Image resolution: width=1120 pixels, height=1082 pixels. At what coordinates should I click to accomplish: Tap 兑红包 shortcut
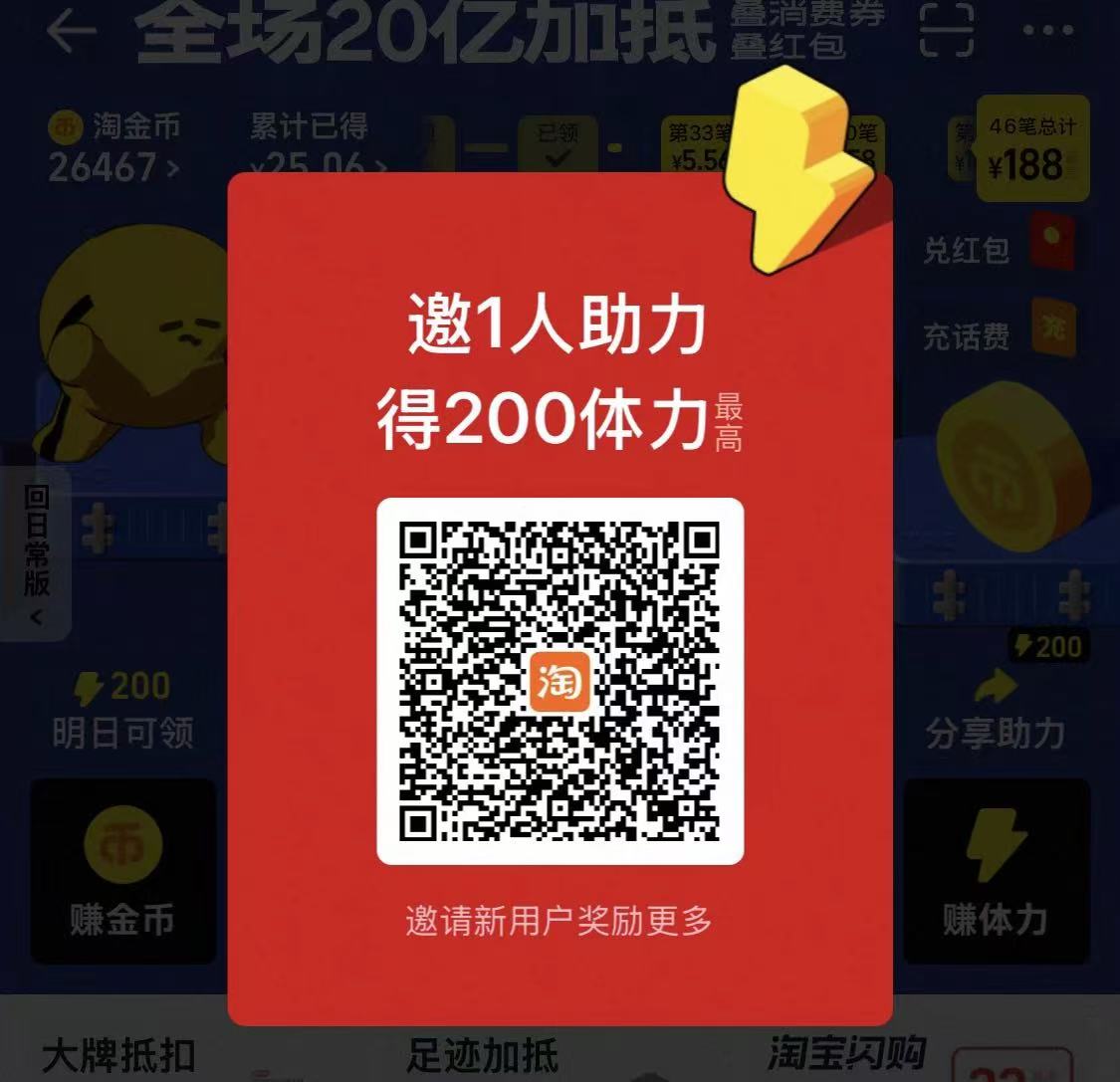[x=998, y=248]
